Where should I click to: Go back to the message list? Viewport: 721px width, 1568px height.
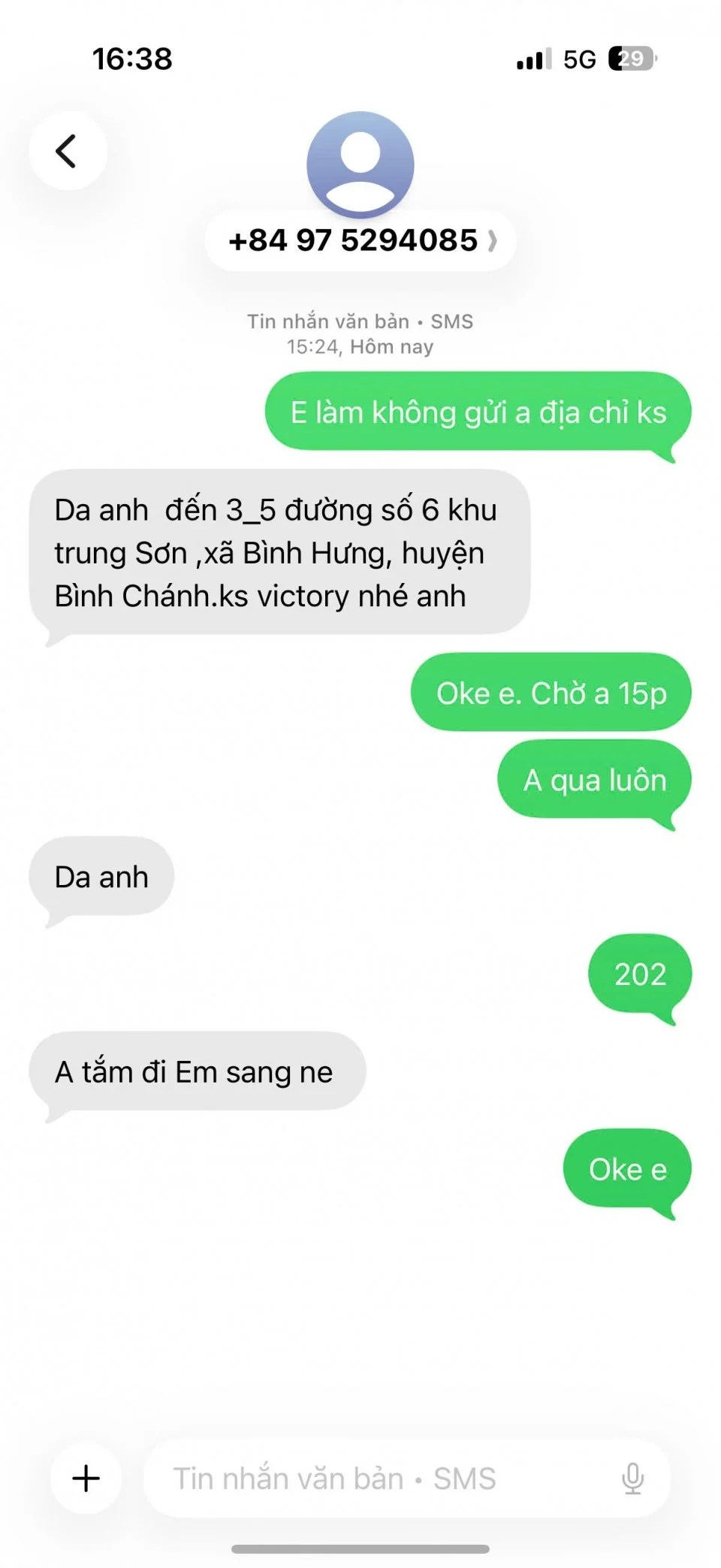point(68,151)
